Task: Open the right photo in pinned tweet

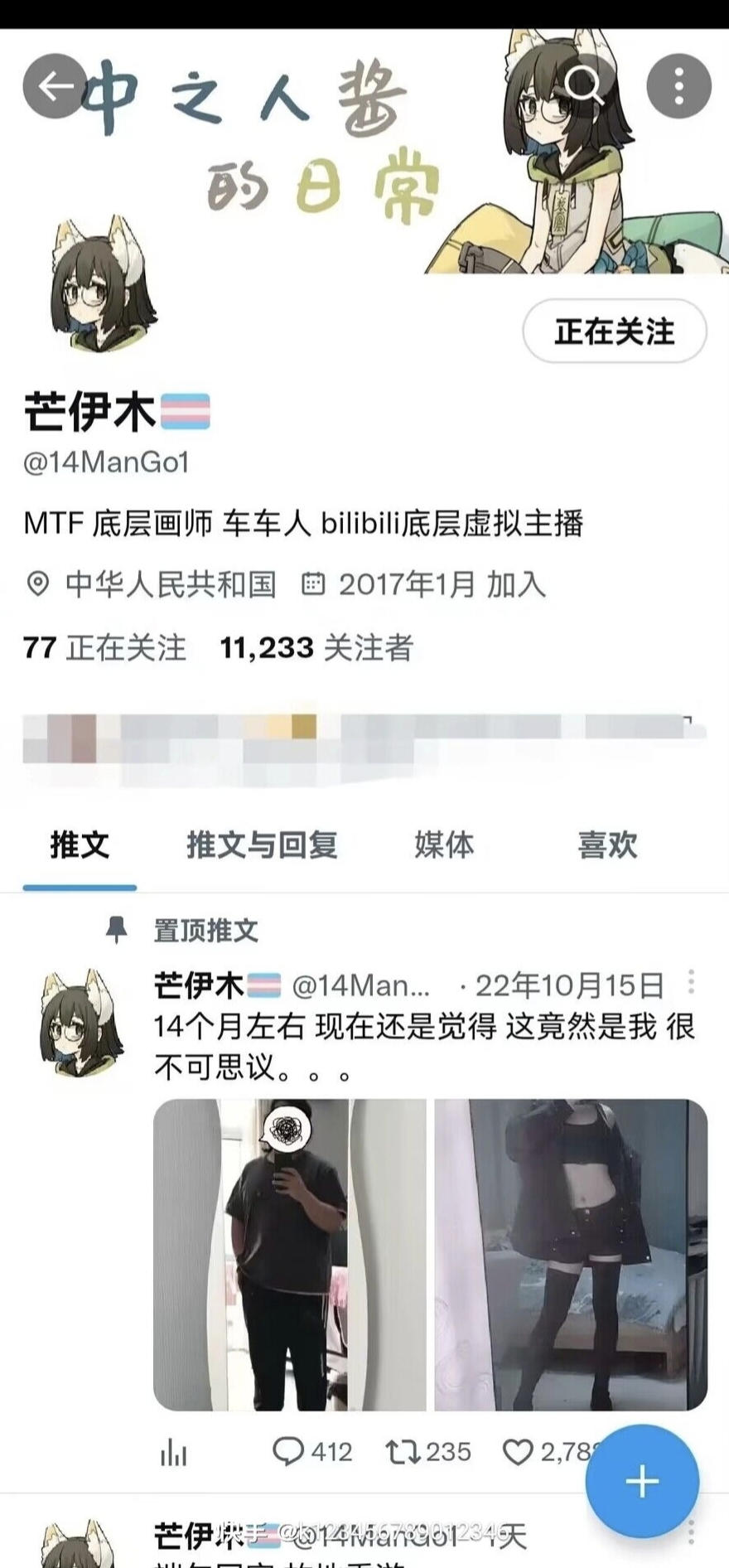Action: [x=571, y=1255]
